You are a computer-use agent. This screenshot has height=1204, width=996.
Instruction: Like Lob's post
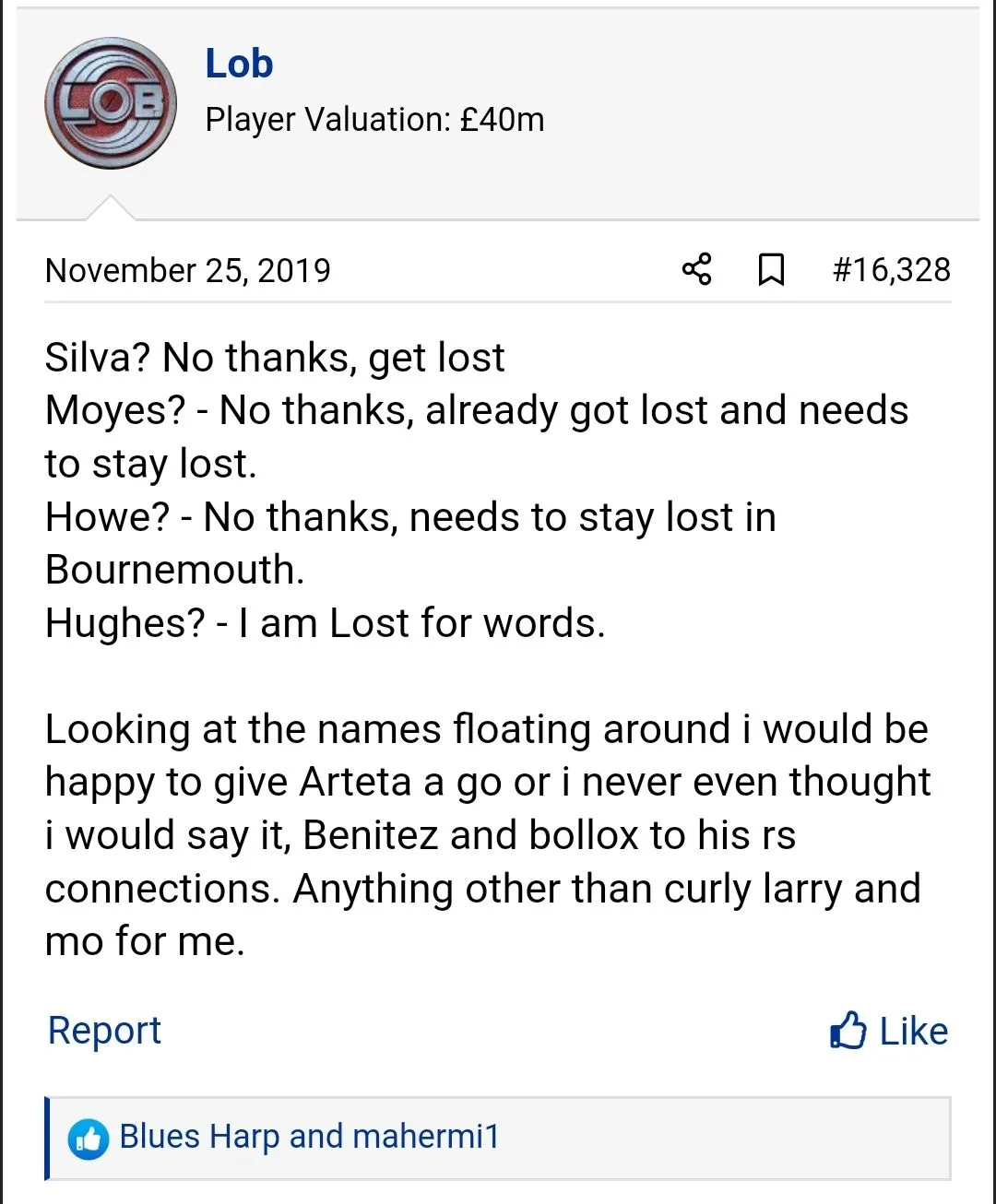coord(889,1030)
